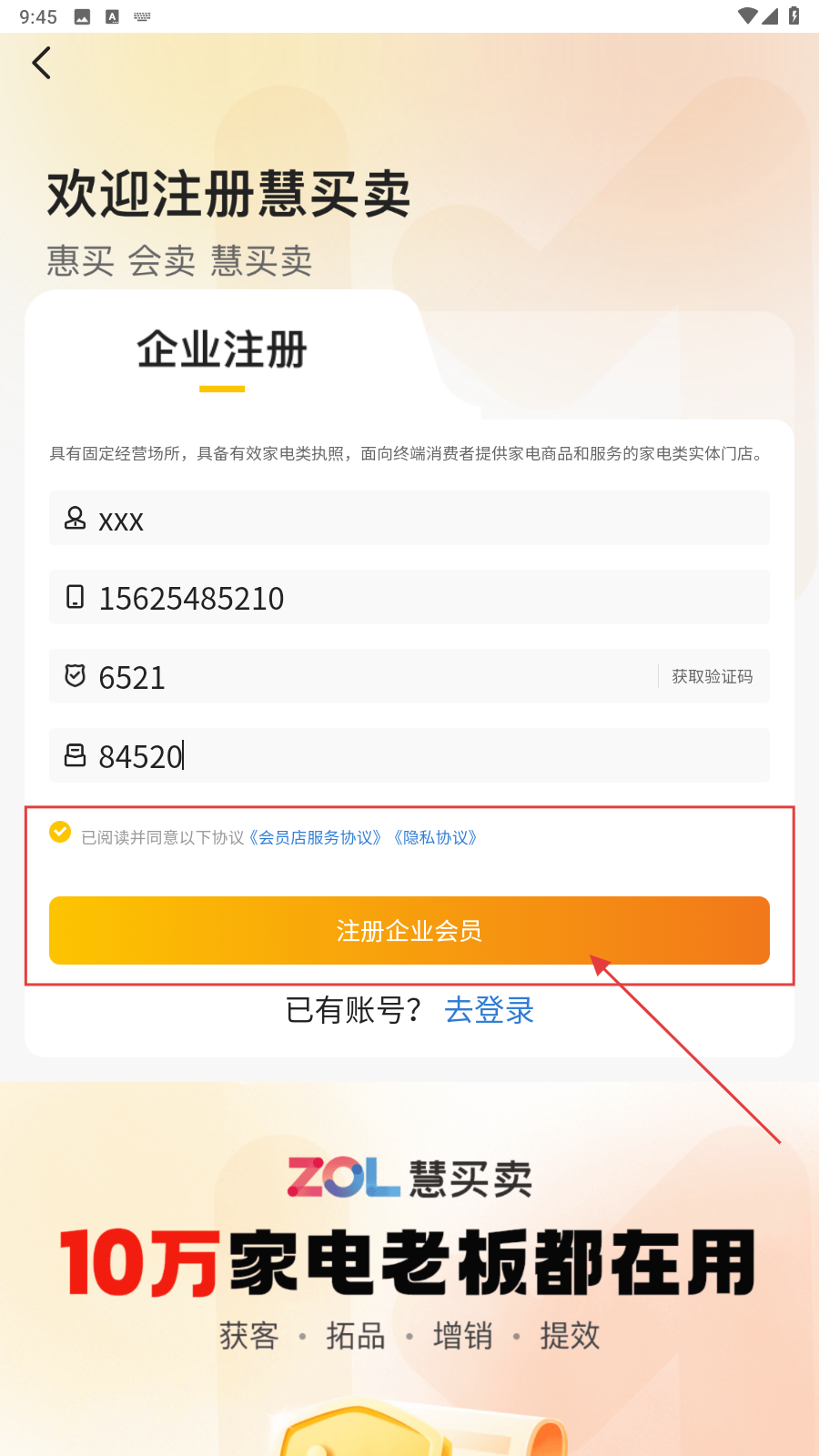The height and width of the screenshot is (1456, 819).
Task: Tap the field containing 84520
Action: [409, 756]
